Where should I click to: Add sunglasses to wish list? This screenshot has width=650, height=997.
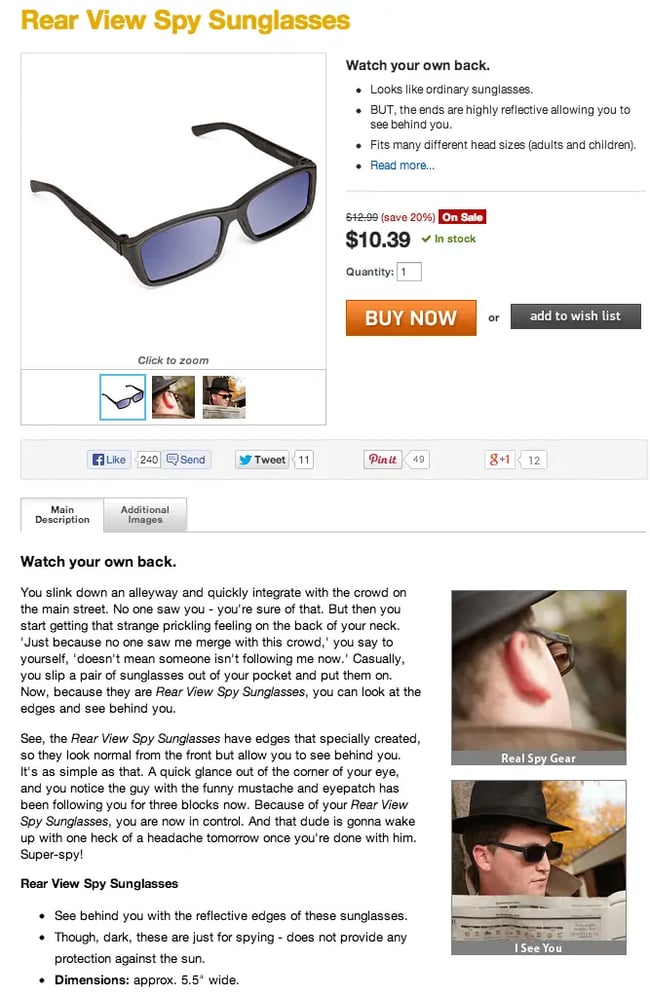click(x=575, y=316)
